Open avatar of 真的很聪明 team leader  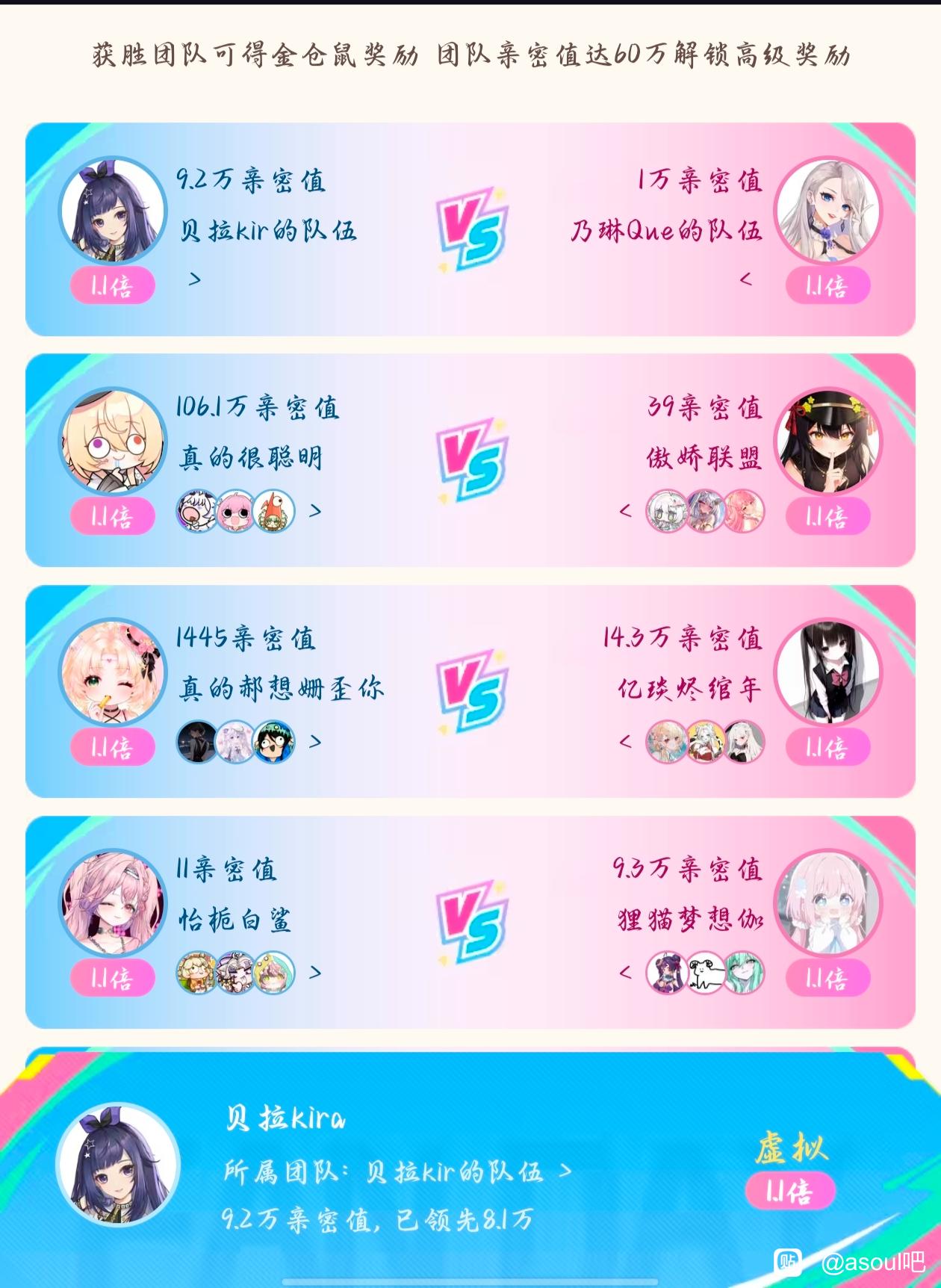pos(114,441)
